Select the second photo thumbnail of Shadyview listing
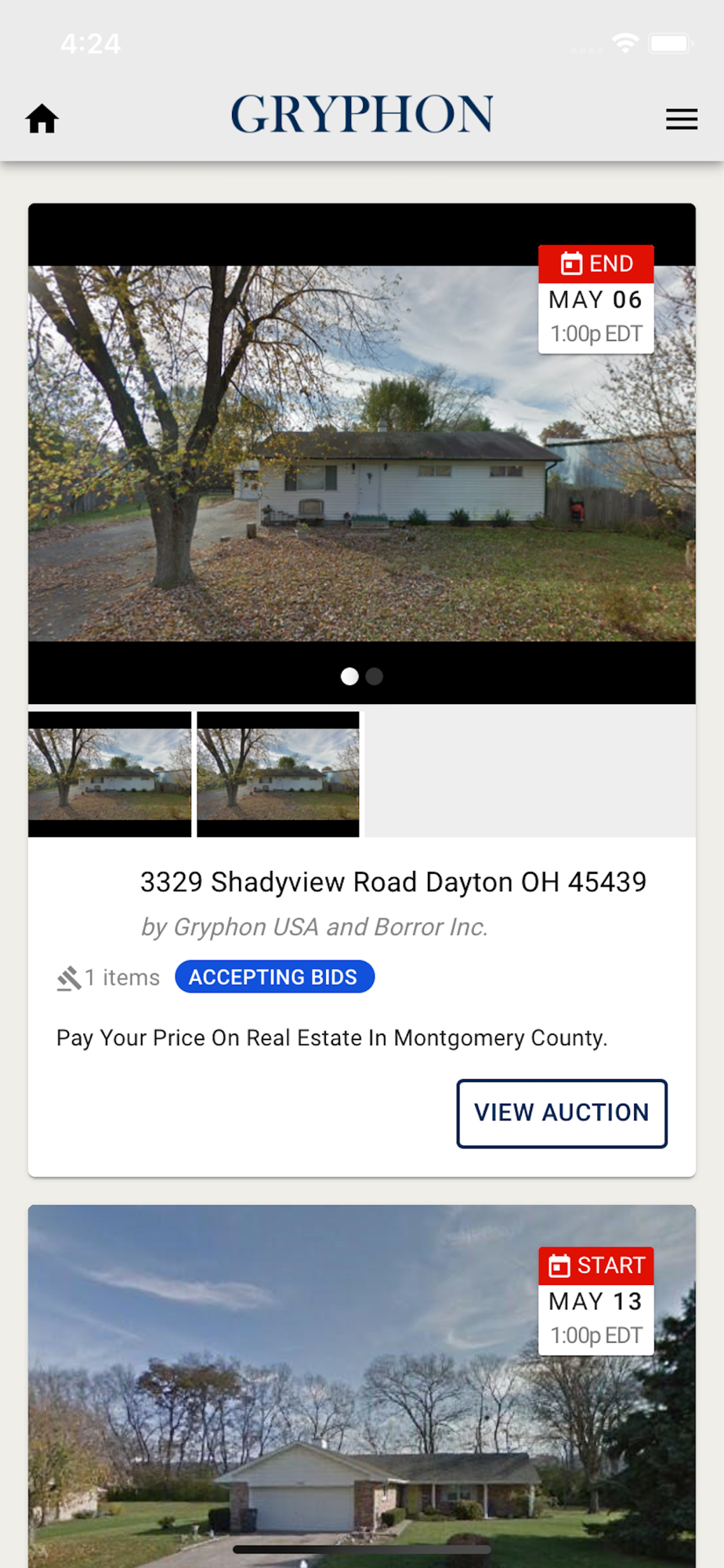This screenshot has height=1568, width=724. coord(278,774)
